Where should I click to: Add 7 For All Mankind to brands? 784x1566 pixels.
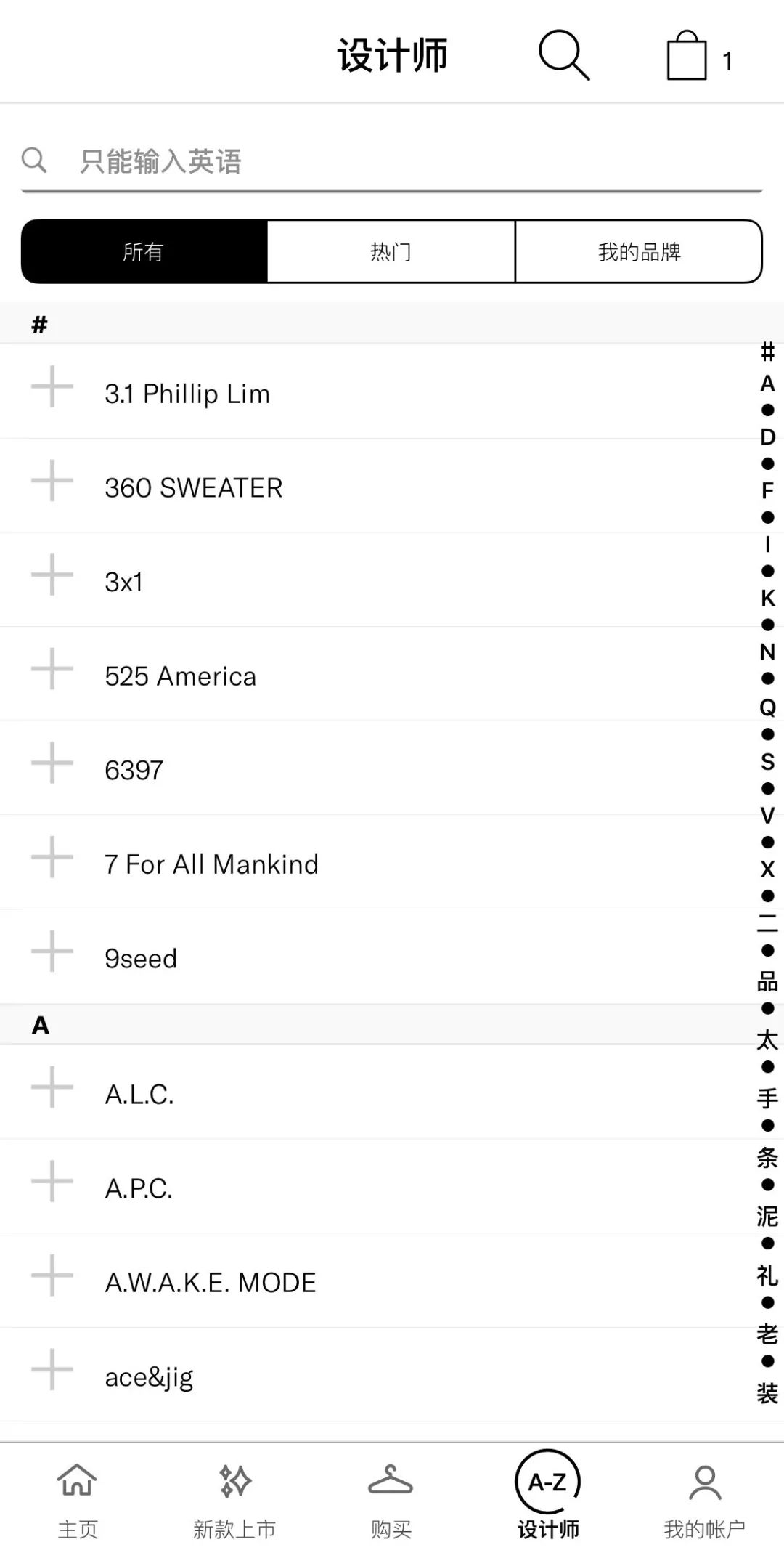pos(52,857)
